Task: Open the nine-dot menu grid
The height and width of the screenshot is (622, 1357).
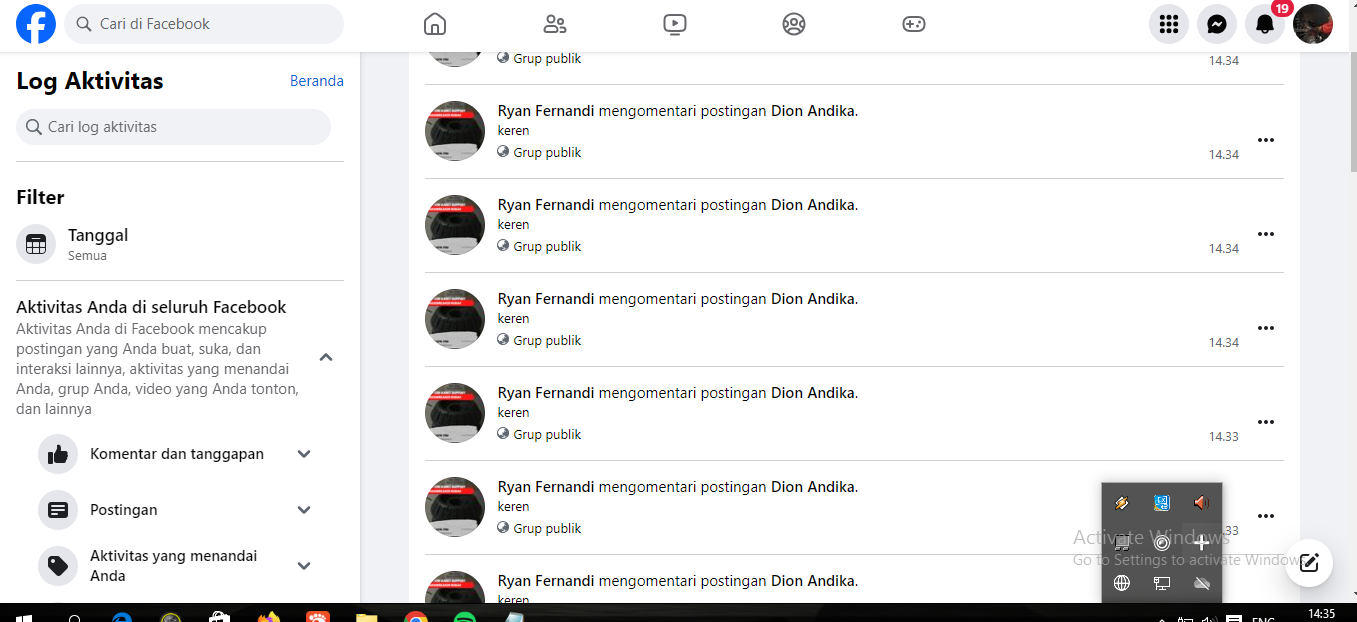Action: click(1169, 25)
